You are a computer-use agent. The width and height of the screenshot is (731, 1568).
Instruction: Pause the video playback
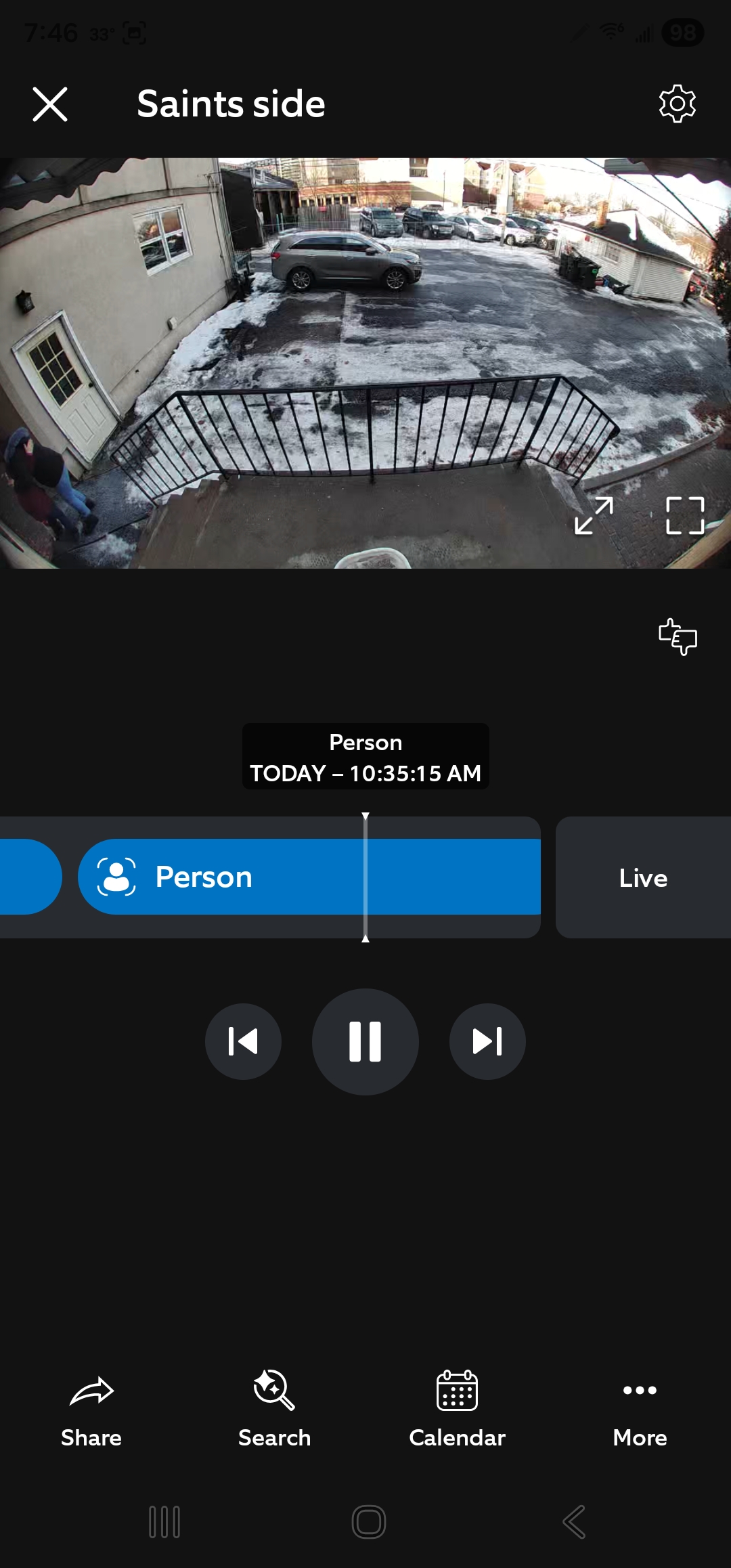click(x=365, y=1041)
